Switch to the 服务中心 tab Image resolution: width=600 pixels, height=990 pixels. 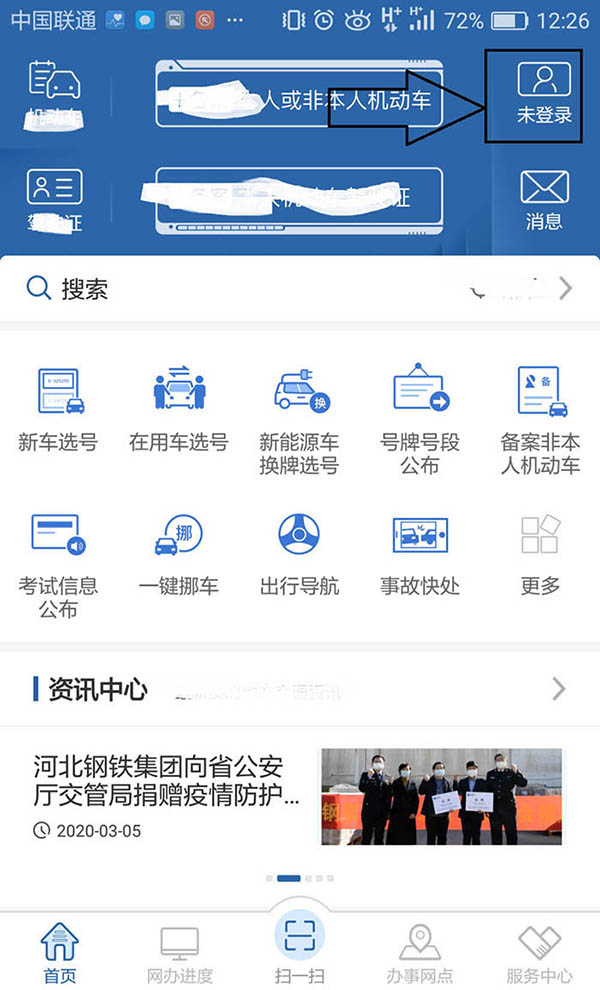(x=539, y=955)
